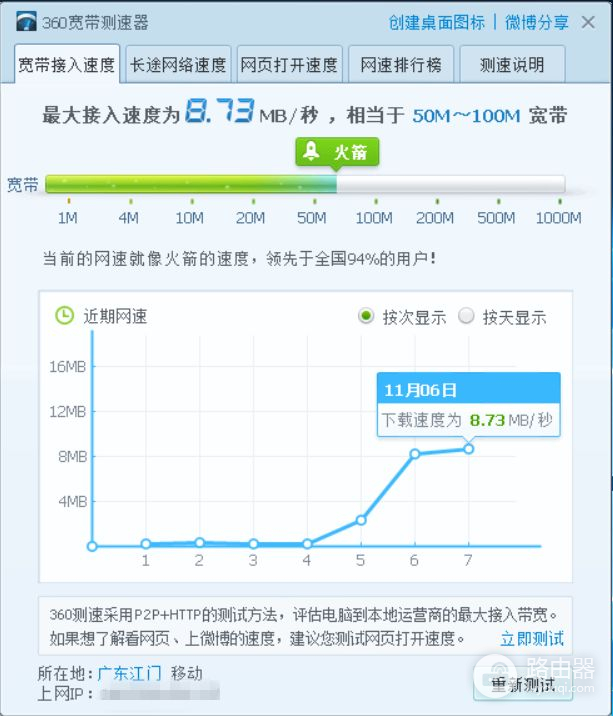Open the 广东江门 location link
This screenshot has width=613, height=716.
(x=130, y=673)
